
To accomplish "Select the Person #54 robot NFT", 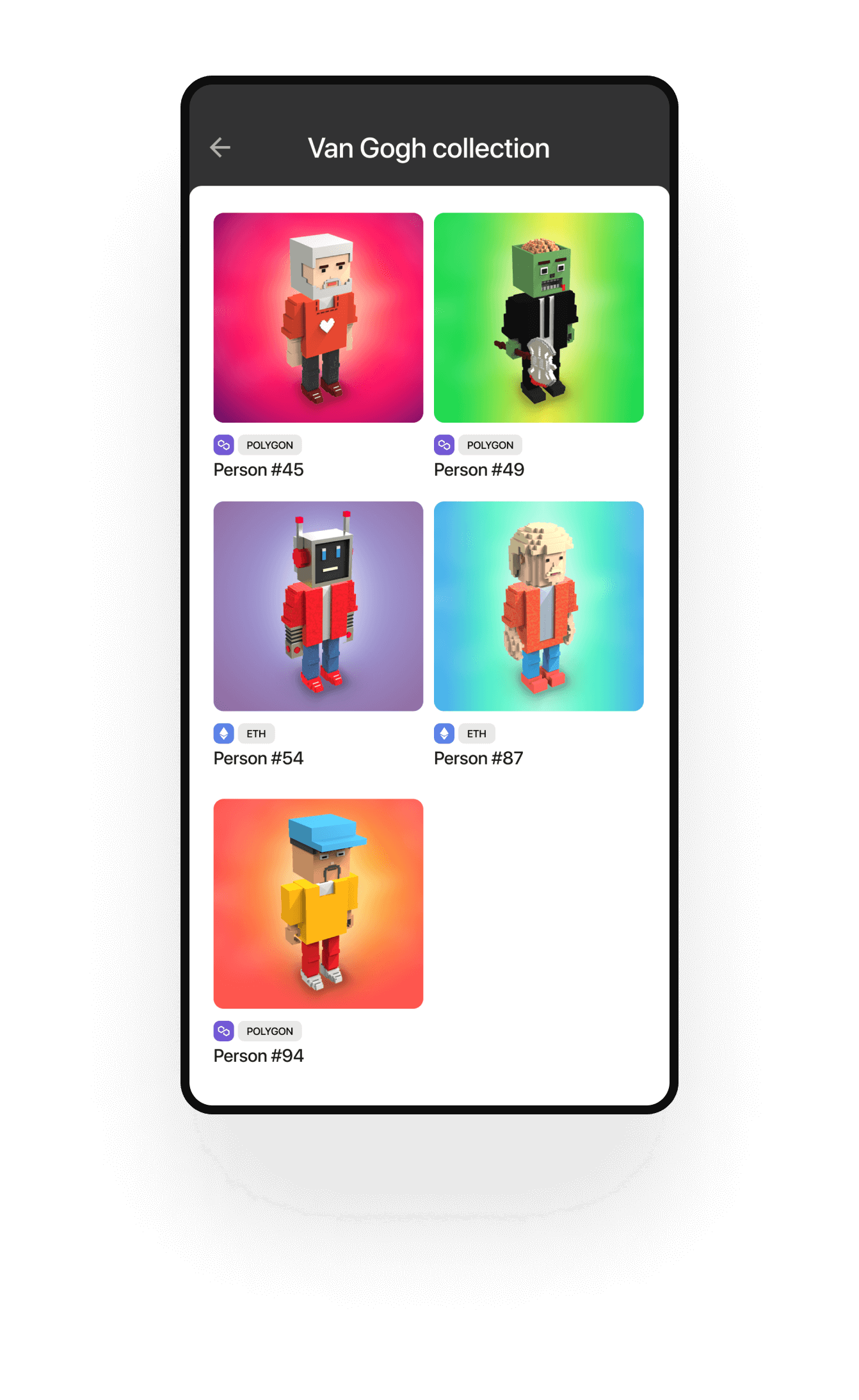I will (318, 606).
